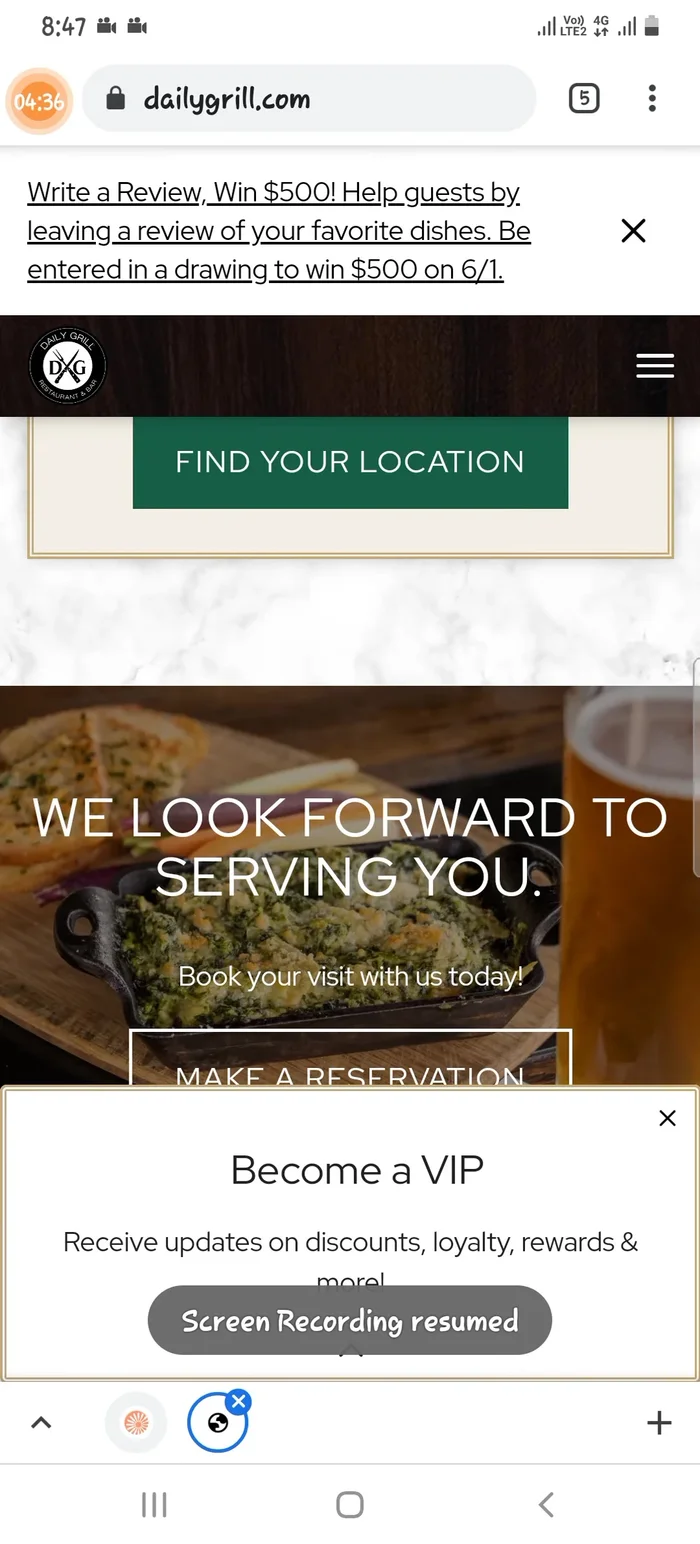Viewport: 700px width, 1544px height.
Task: Close the Become a VIP popup
Action: click(x=667, y=1118)
